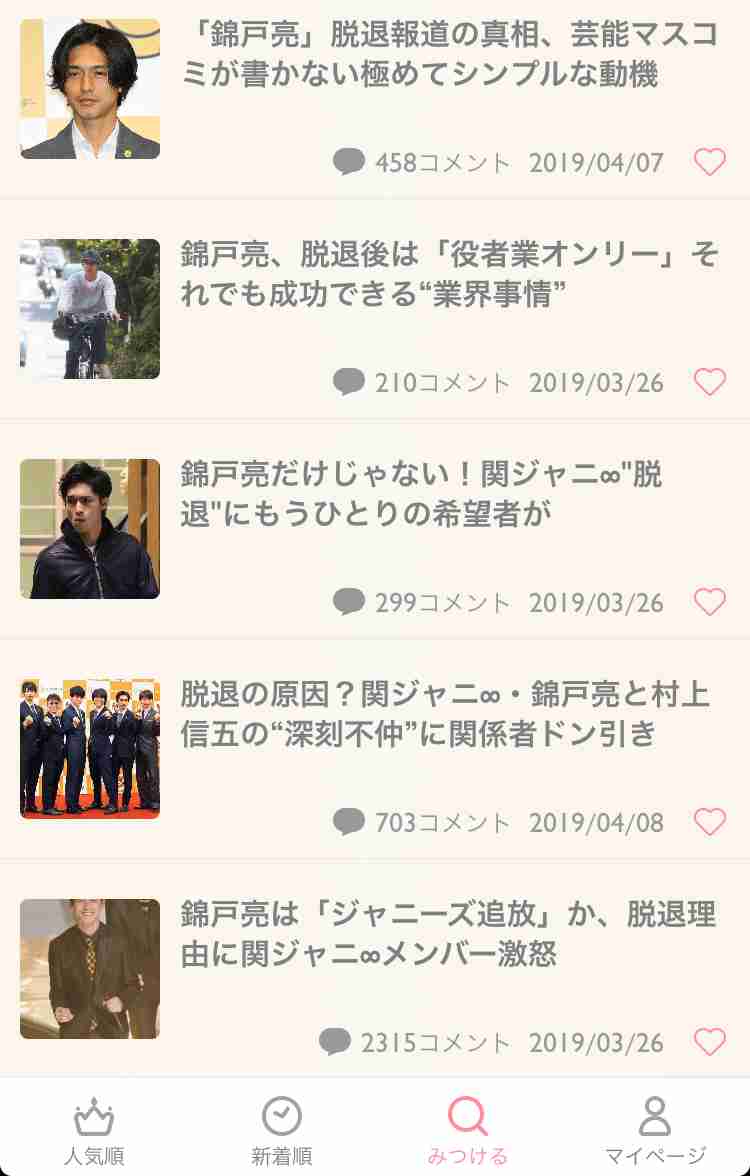Viewport: 750px width, 1176px height.
Task: Tap the 299コメント comment count
Action: (432, 601)
